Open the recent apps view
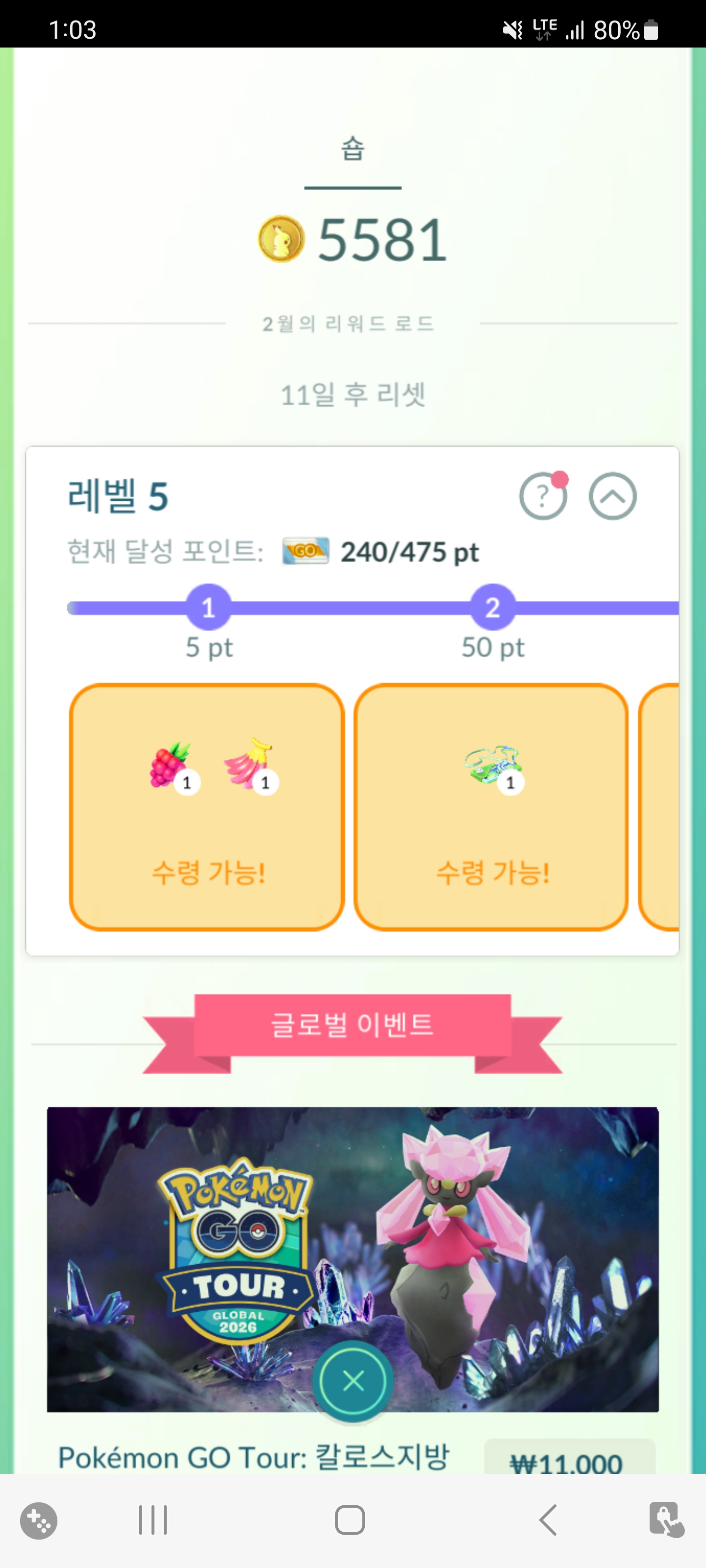706x1568 pixels. pyautogui.click(x=153, y=1520)
